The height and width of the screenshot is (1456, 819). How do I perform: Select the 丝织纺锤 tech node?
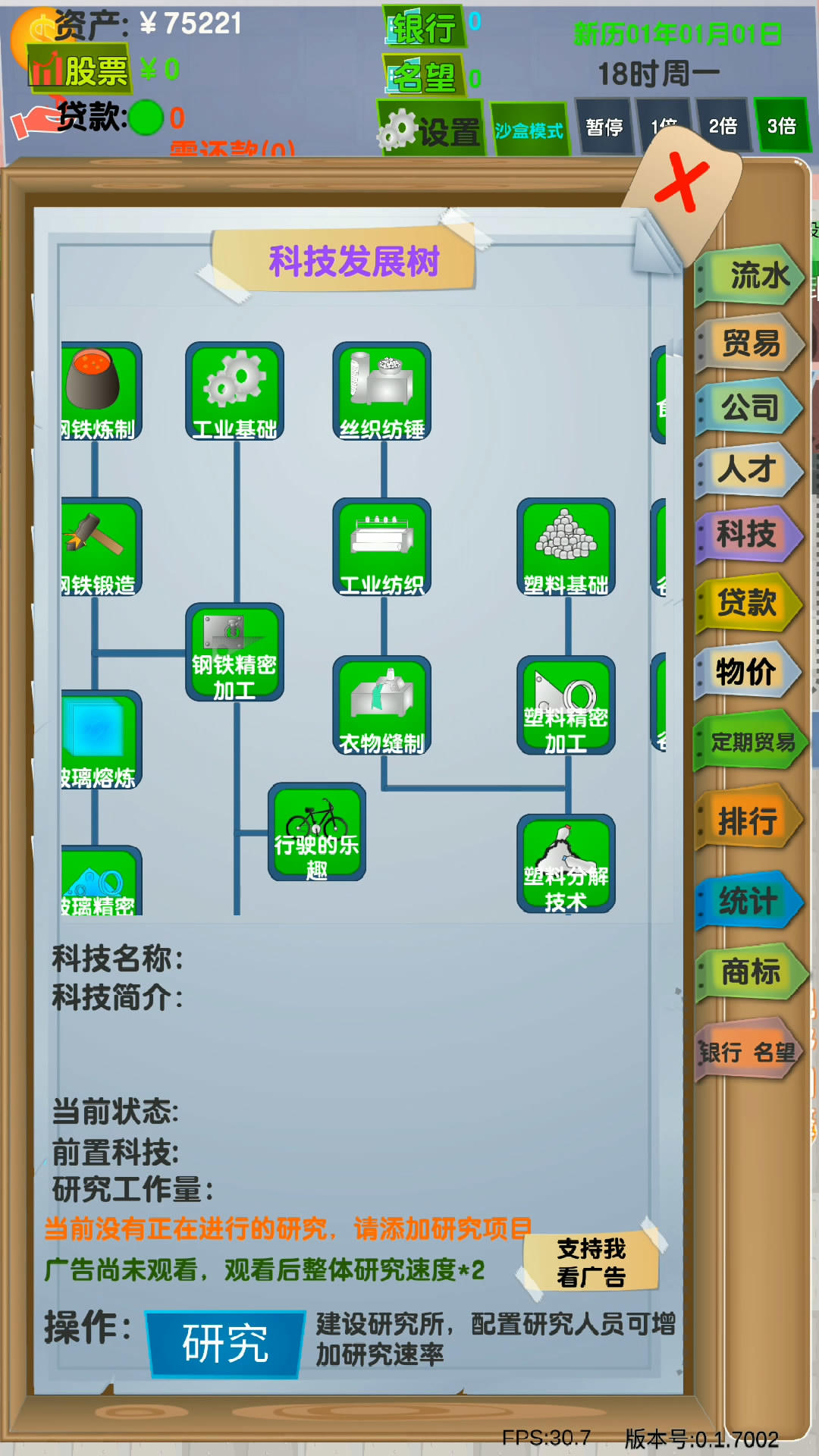381,391
